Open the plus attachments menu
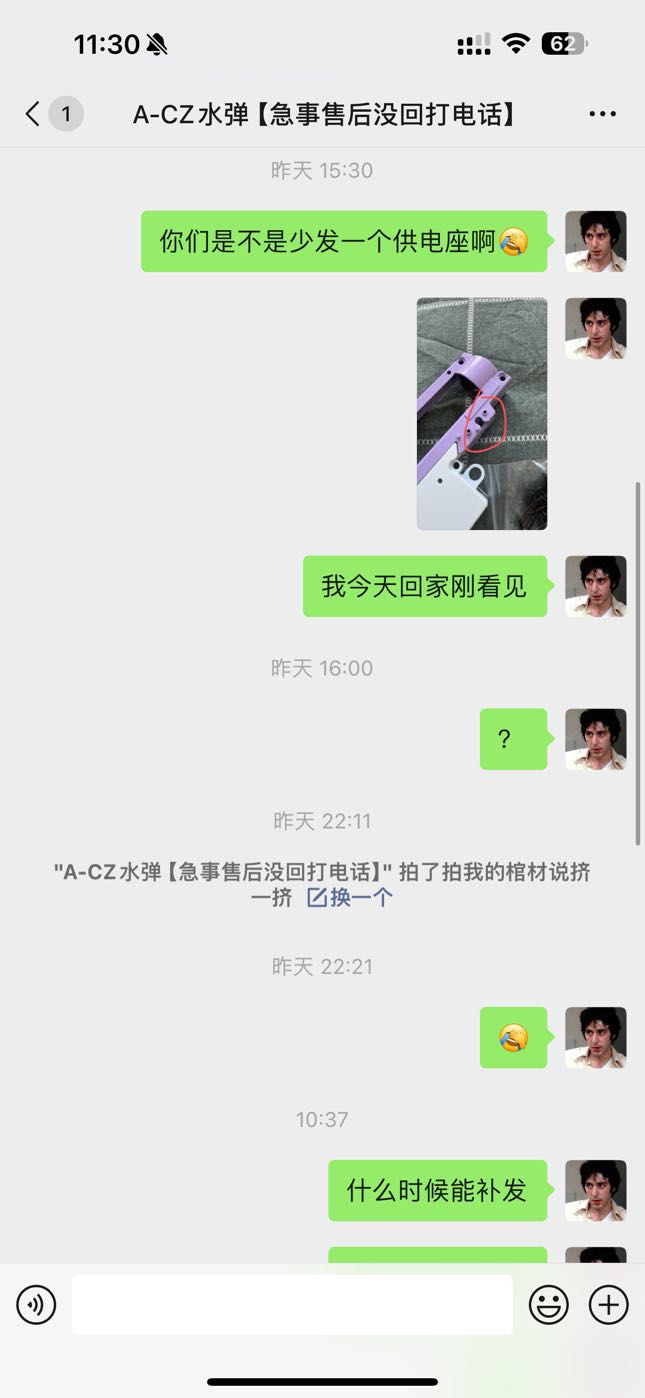This screenshot has height=1398, width=645. (608, 1304)
